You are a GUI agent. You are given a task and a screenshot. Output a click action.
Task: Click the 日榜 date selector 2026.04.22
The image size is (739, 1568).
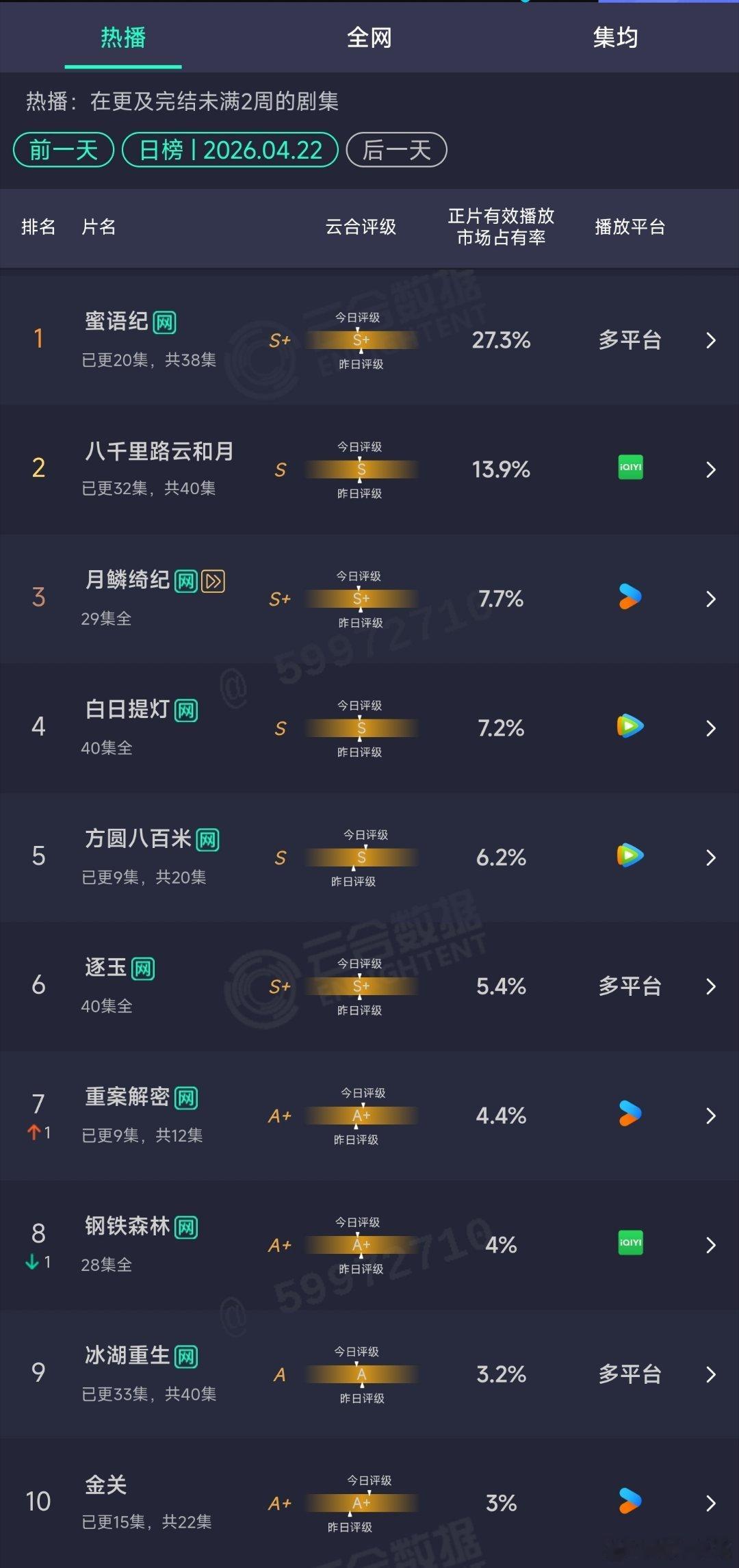229,149
